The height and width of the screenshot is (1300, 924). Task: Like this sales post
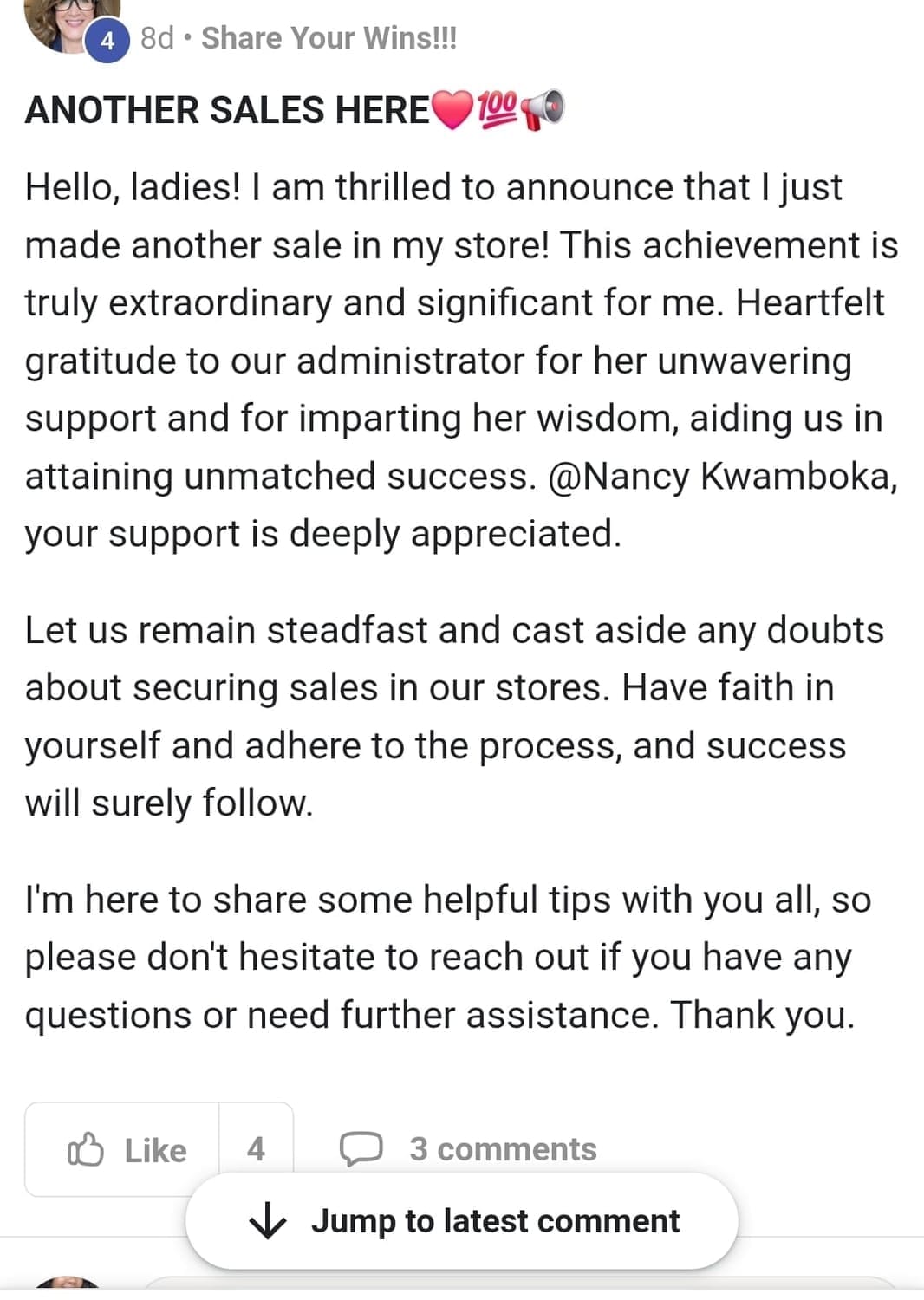(x=126, y=1149)
